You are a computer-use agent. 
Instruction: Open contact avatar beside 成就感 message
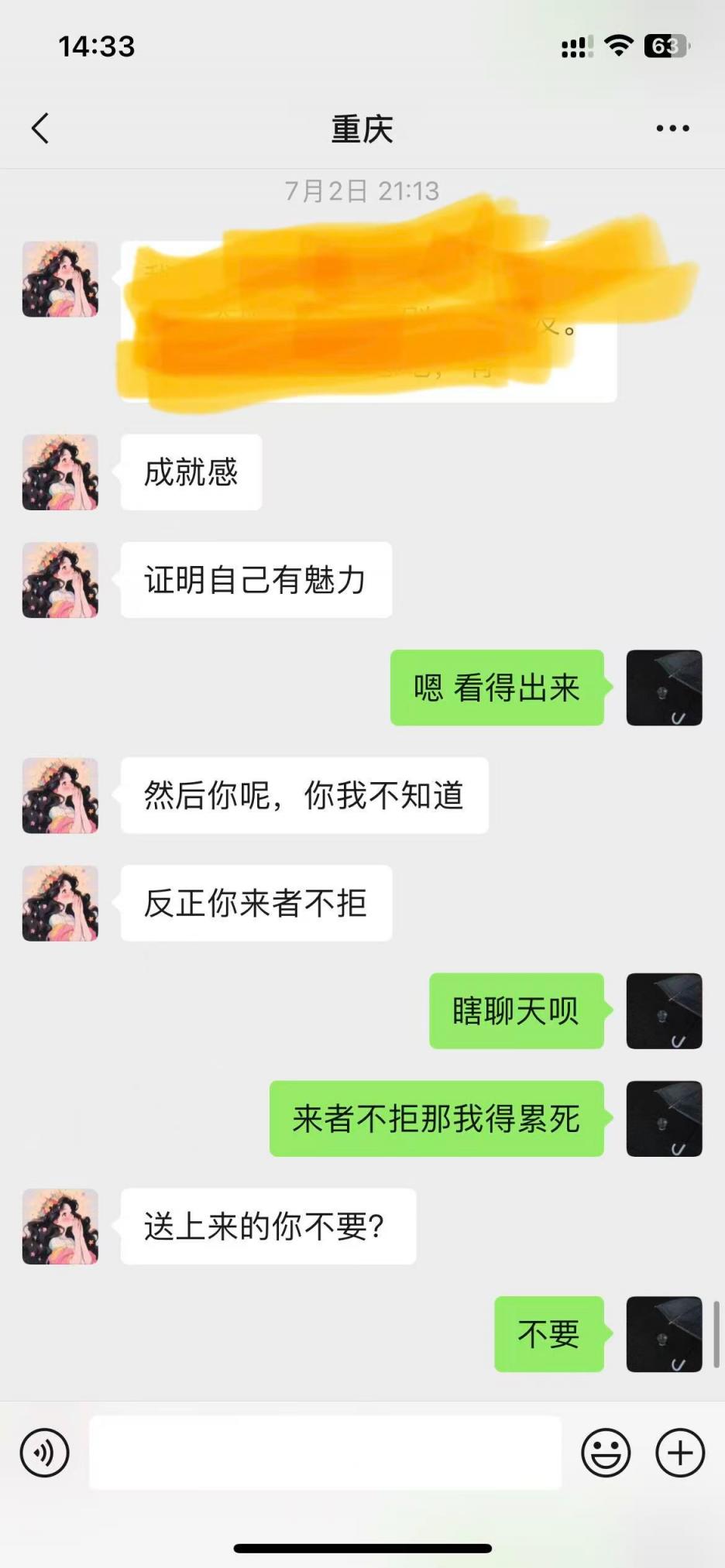[60, 472]
